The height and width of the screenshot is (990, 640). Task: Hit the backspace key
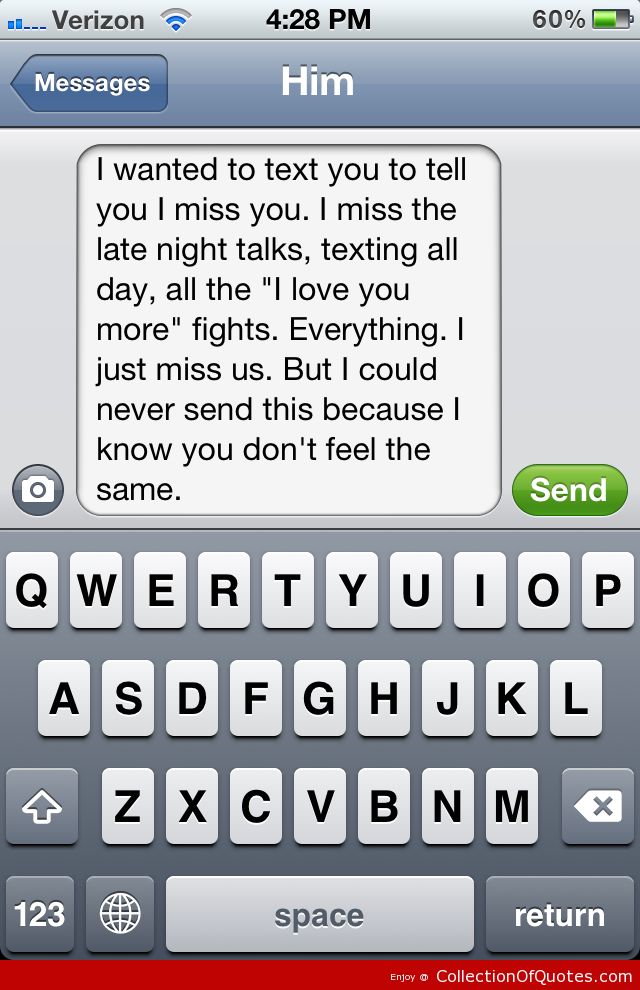click(x=598, y=806)
